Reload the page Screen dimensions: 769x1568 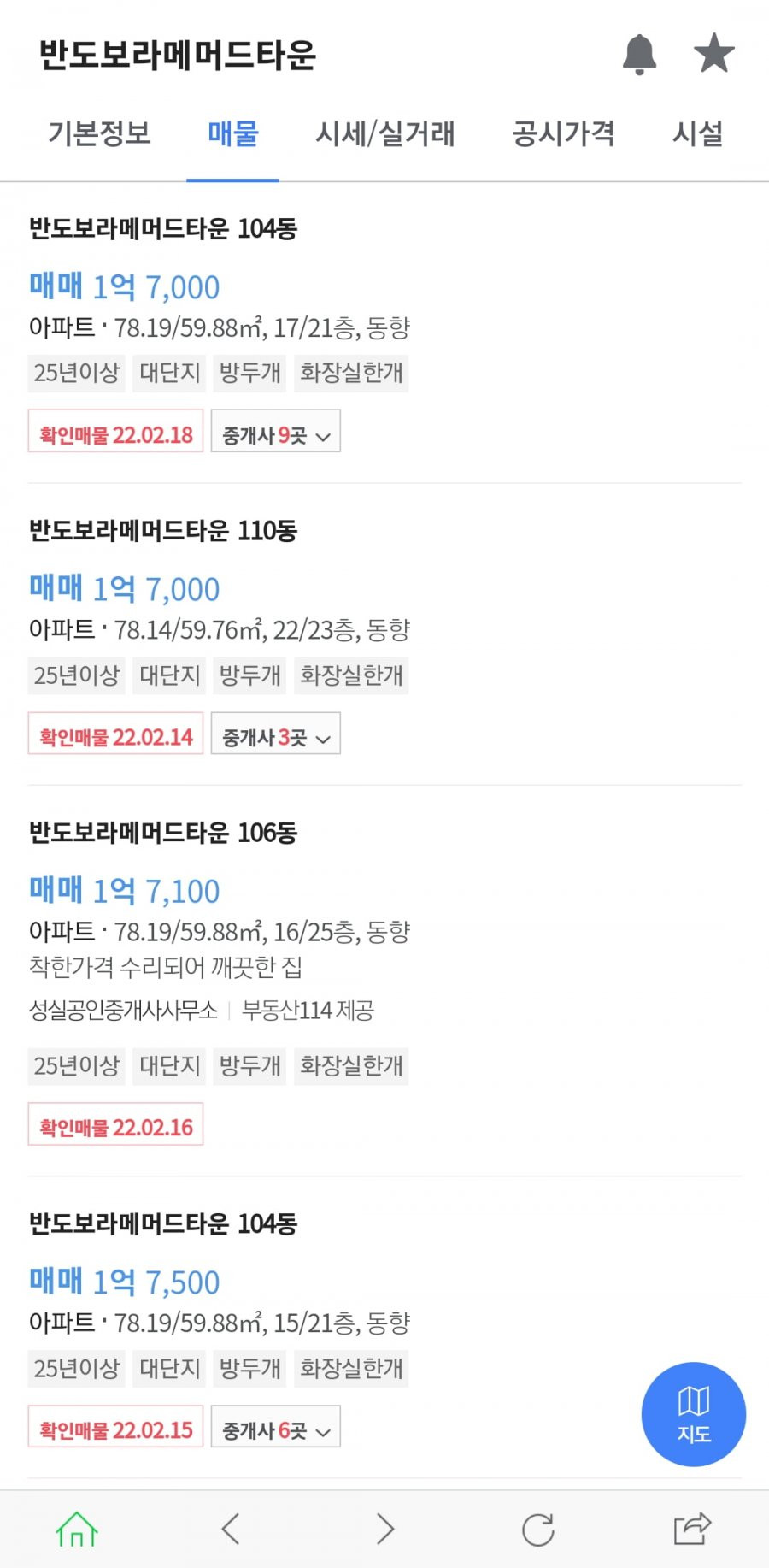click(x=538, y=1530)
